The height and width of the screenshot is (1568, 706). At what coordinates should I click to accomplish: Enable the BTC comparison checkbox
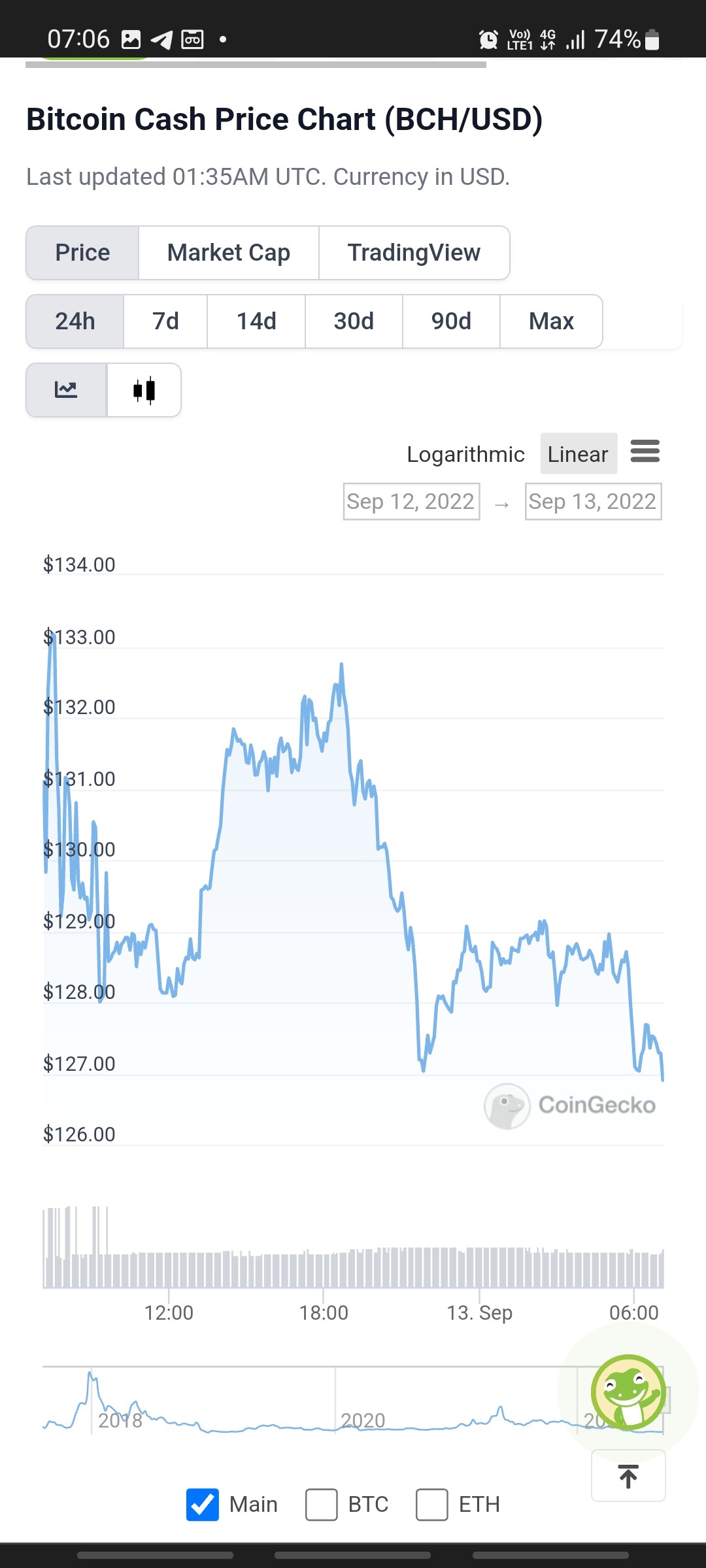pyautogui.click(x=322, y=1505)
